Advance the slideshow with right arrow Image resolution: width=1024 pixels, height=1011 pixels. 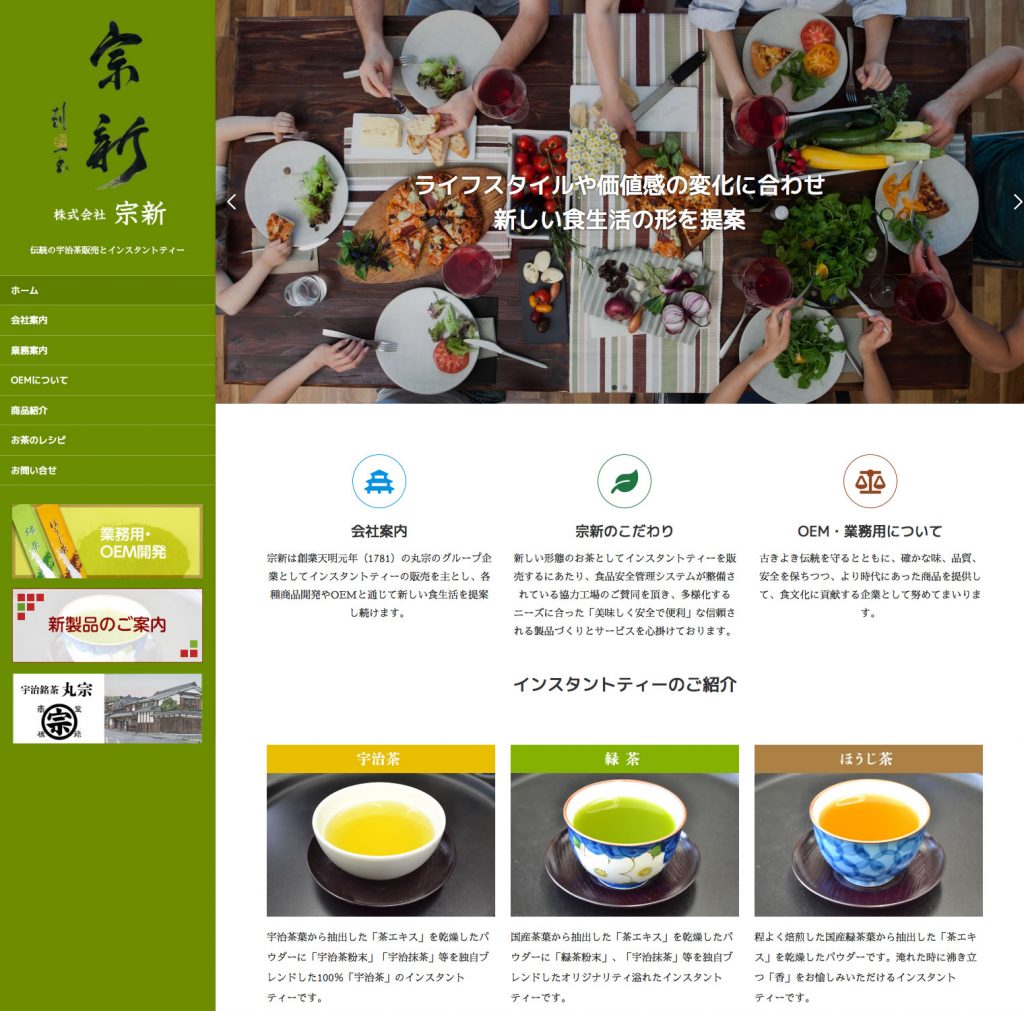click(1017, 201)
